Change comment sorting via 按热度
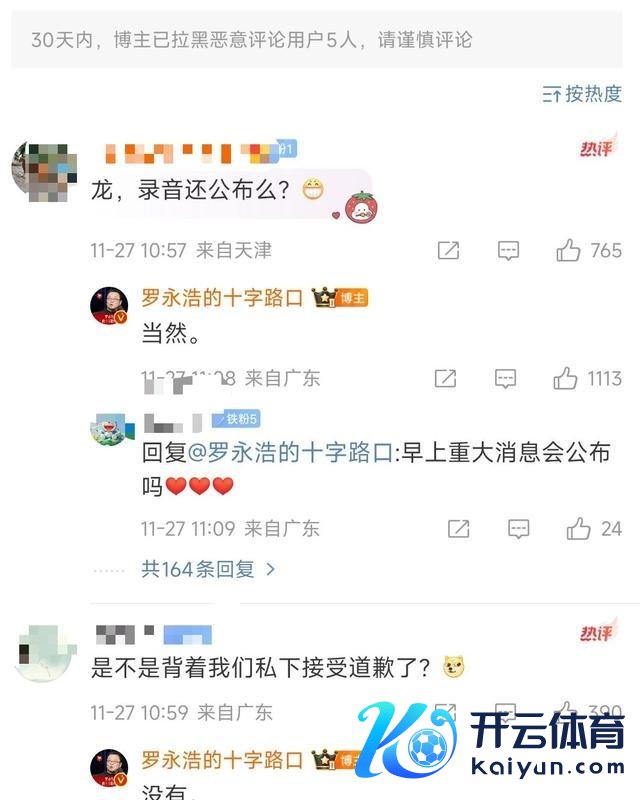The height and width of the screenshot is (800, 640). tap(583, 94)
